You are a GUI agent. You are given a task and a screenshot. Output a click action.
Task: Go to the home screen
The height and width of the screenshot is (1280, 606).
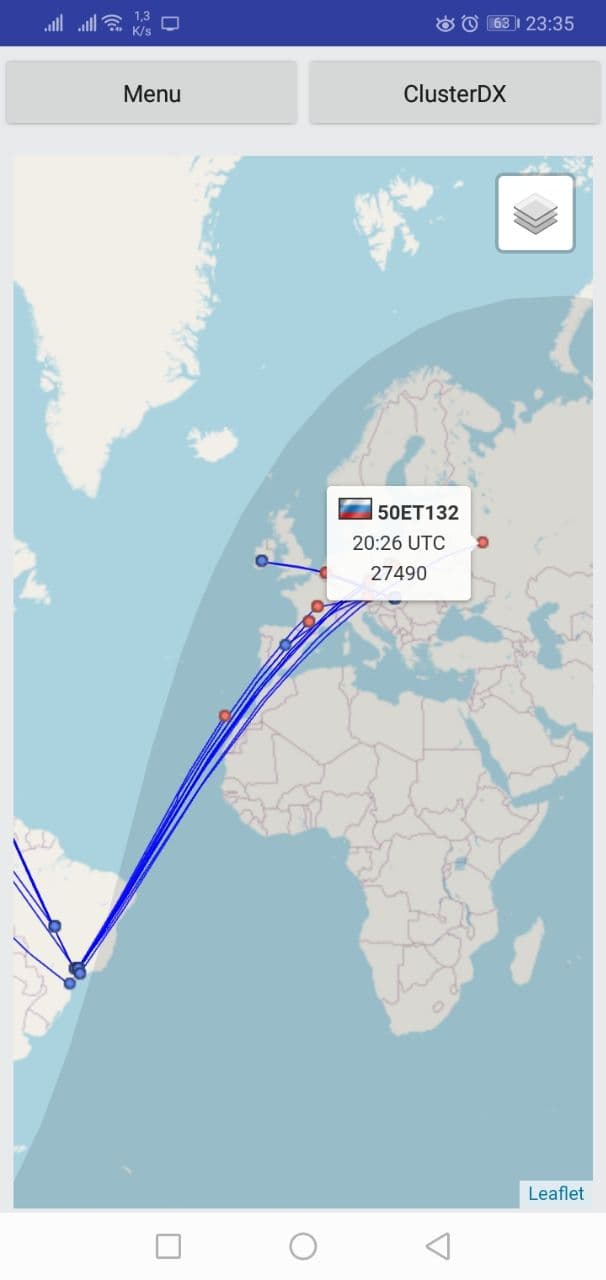tap(303, 1246)
